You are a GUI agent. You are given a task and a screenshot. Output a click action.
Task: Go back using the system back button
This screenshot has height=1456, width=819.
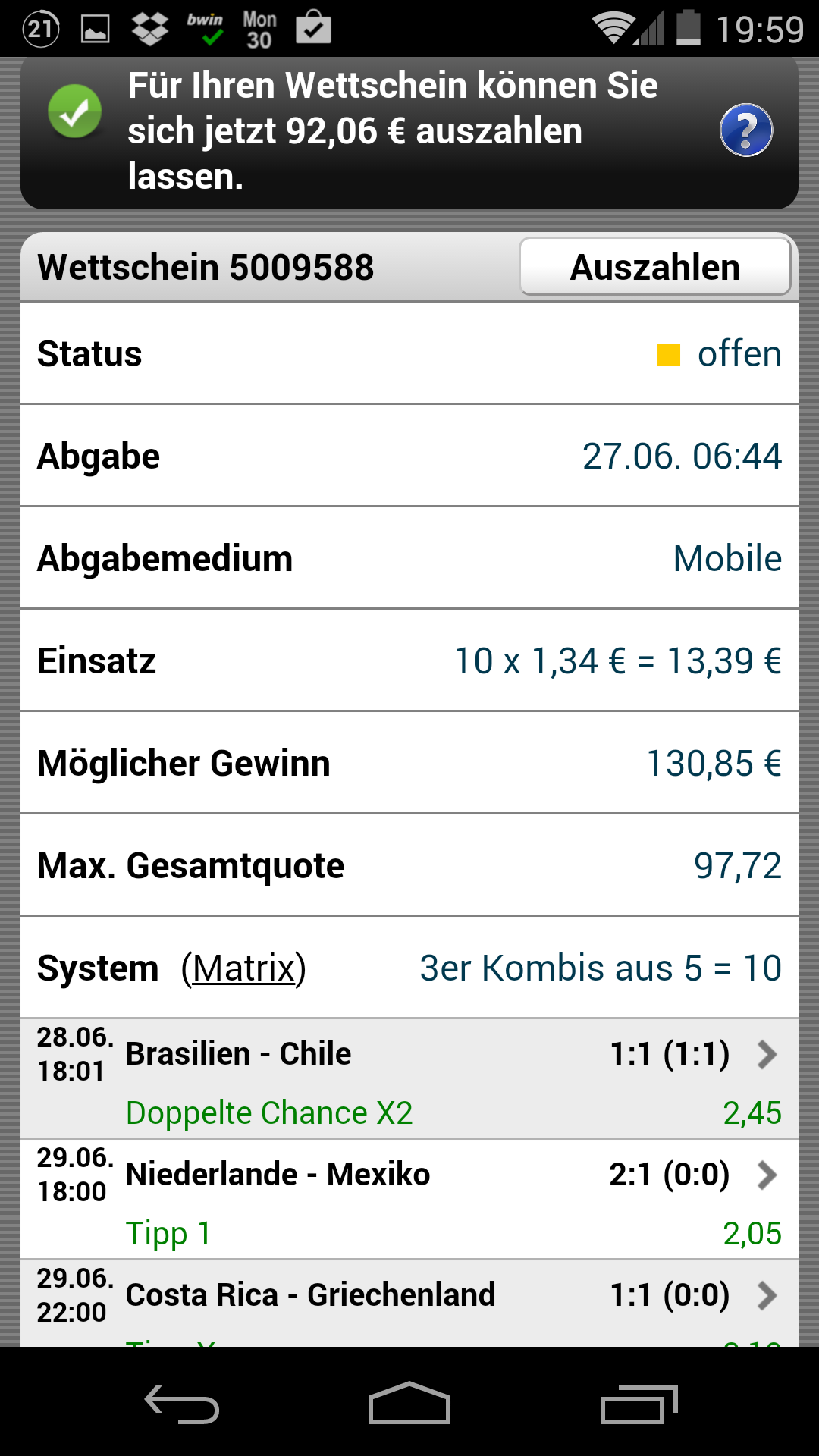[x=182, y=1404]
